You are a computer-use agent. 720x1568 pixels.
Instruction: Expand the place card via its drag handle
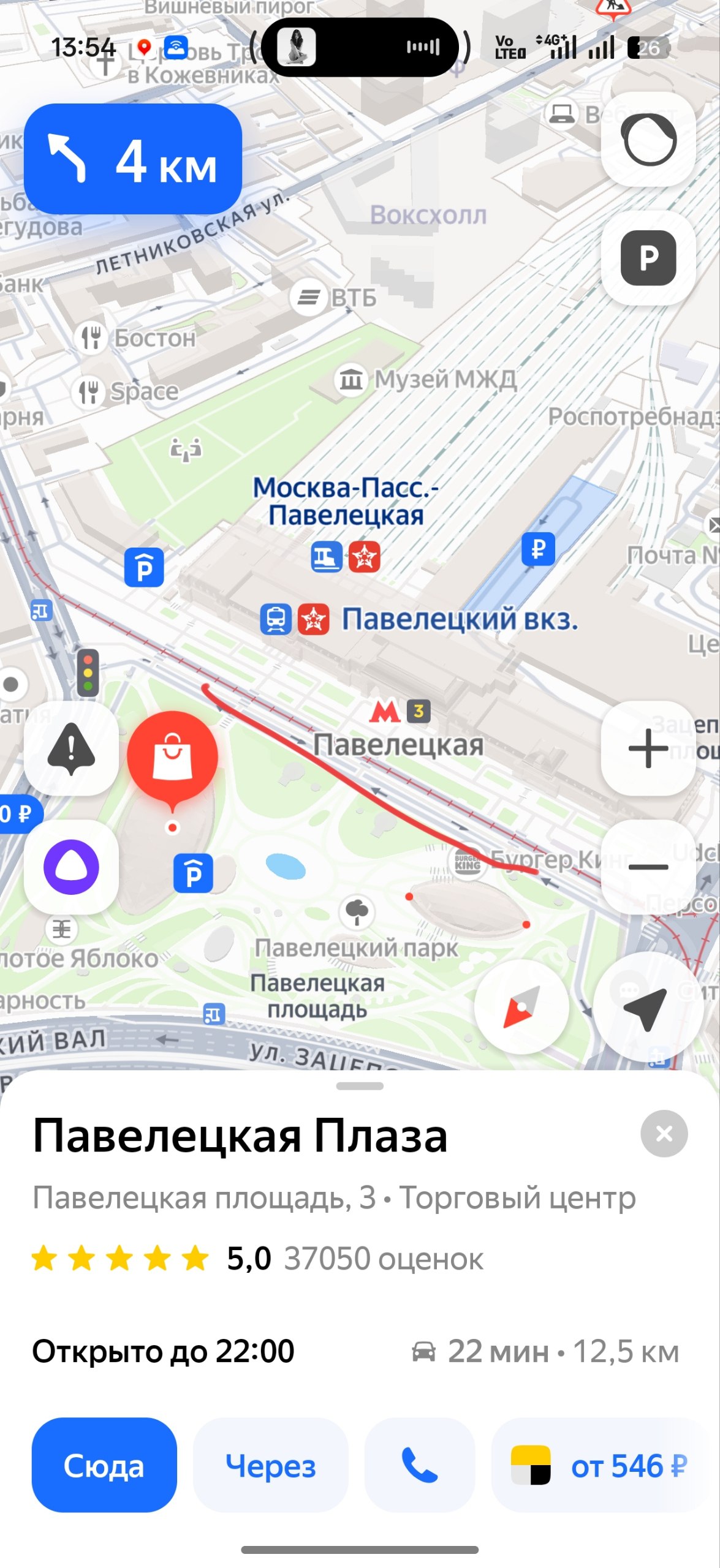pyautogui.click(x=360, y=1086)
